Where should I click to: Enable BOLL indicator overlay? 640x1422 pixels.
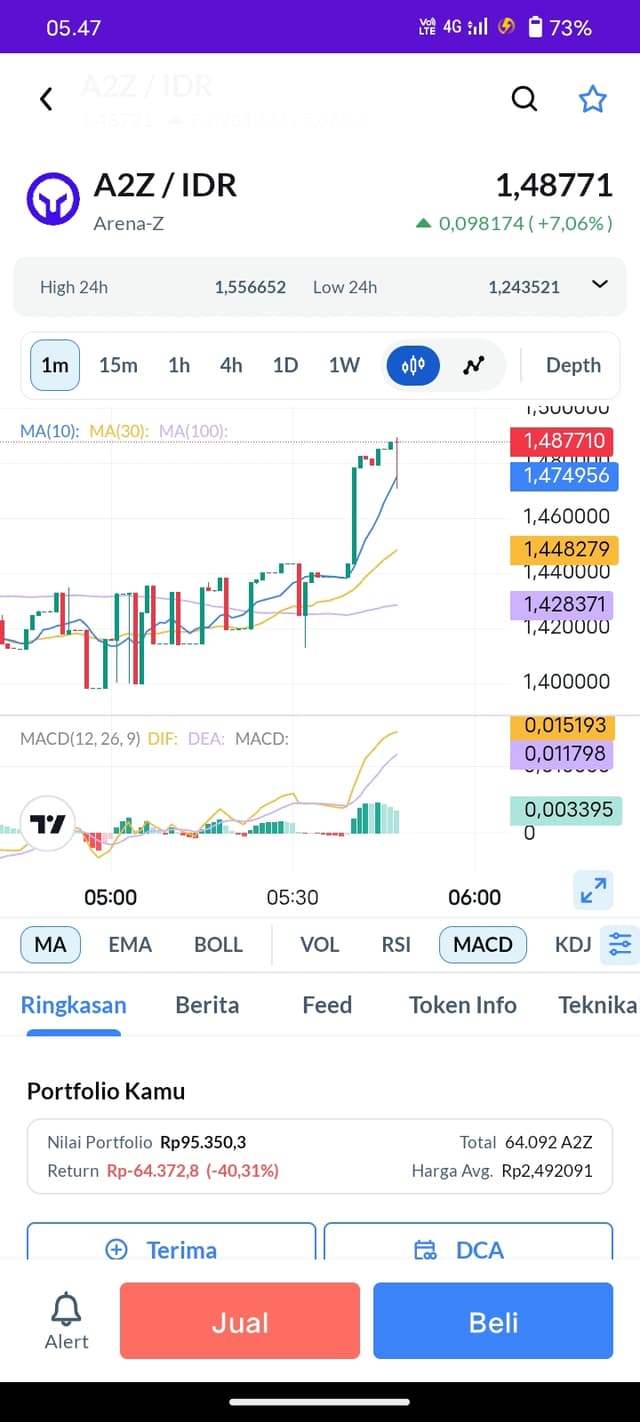[x=218, y=944]
